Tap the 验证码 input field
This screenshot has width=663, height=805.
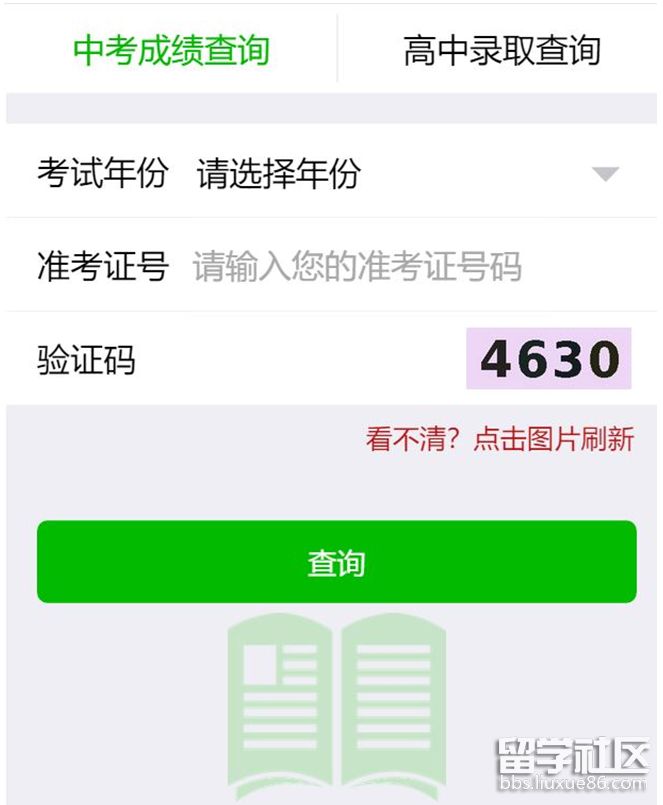click(x=300, y=359)
